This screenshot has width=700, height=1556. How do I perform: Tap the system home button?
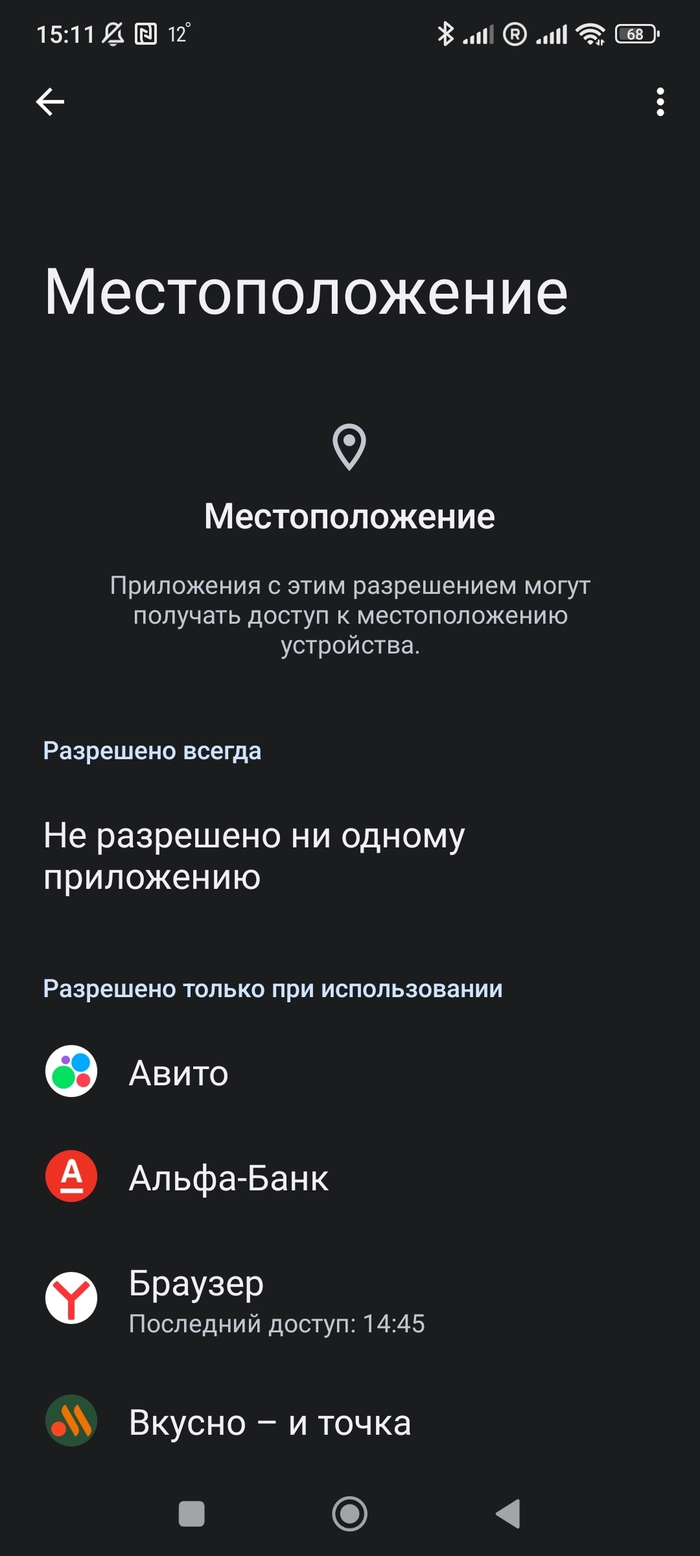(349, 1513)
